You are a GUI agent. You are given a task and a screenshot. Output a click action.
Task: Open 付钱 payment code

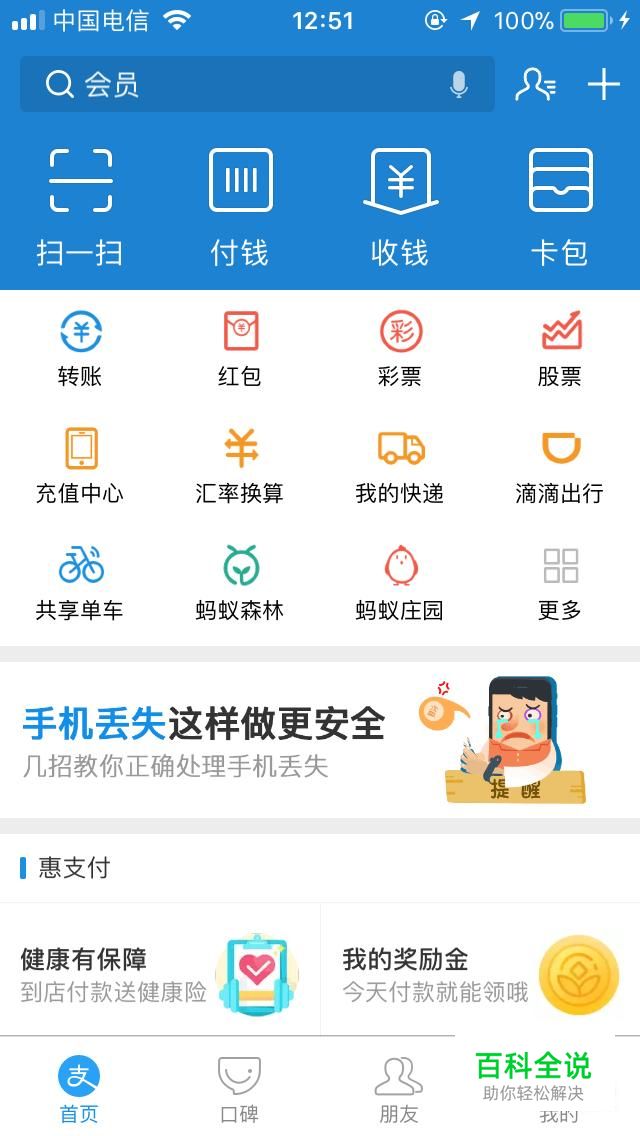[x=240, y=207]
